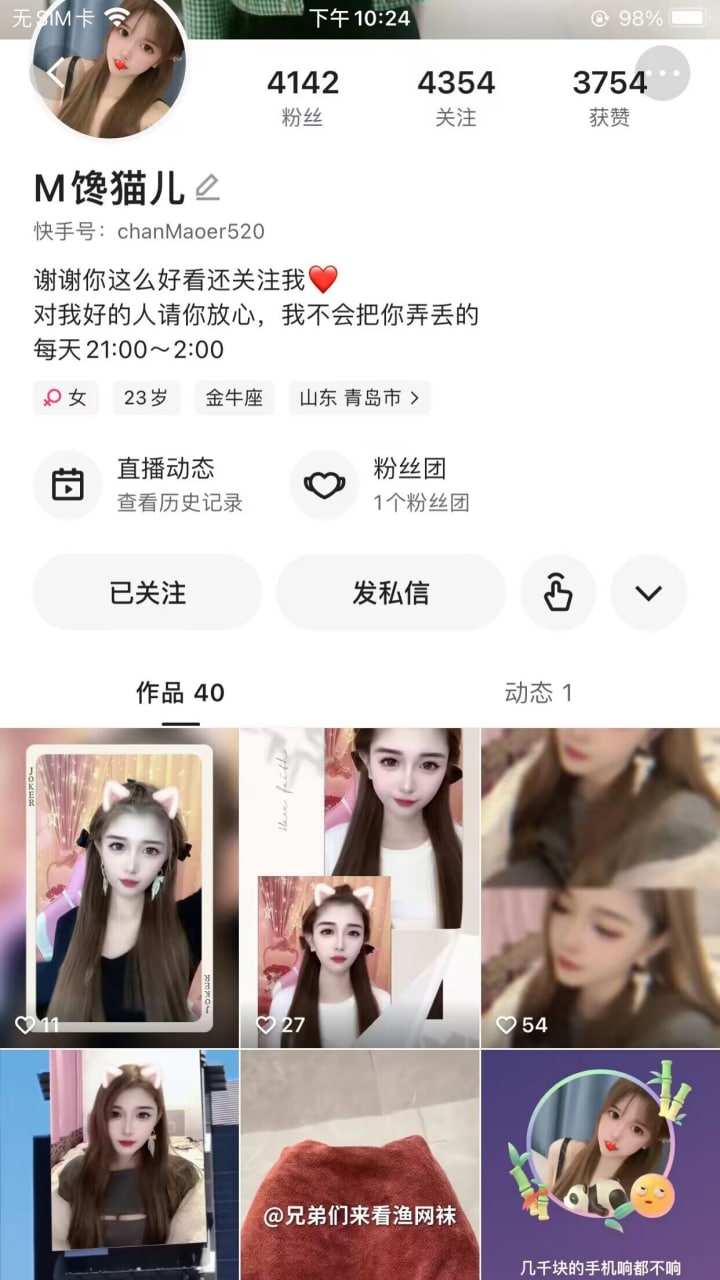The width and height of the screenshot is (720, 1280).
Task: Open 直播动态 live history
Action: click(x=140, y=484)
